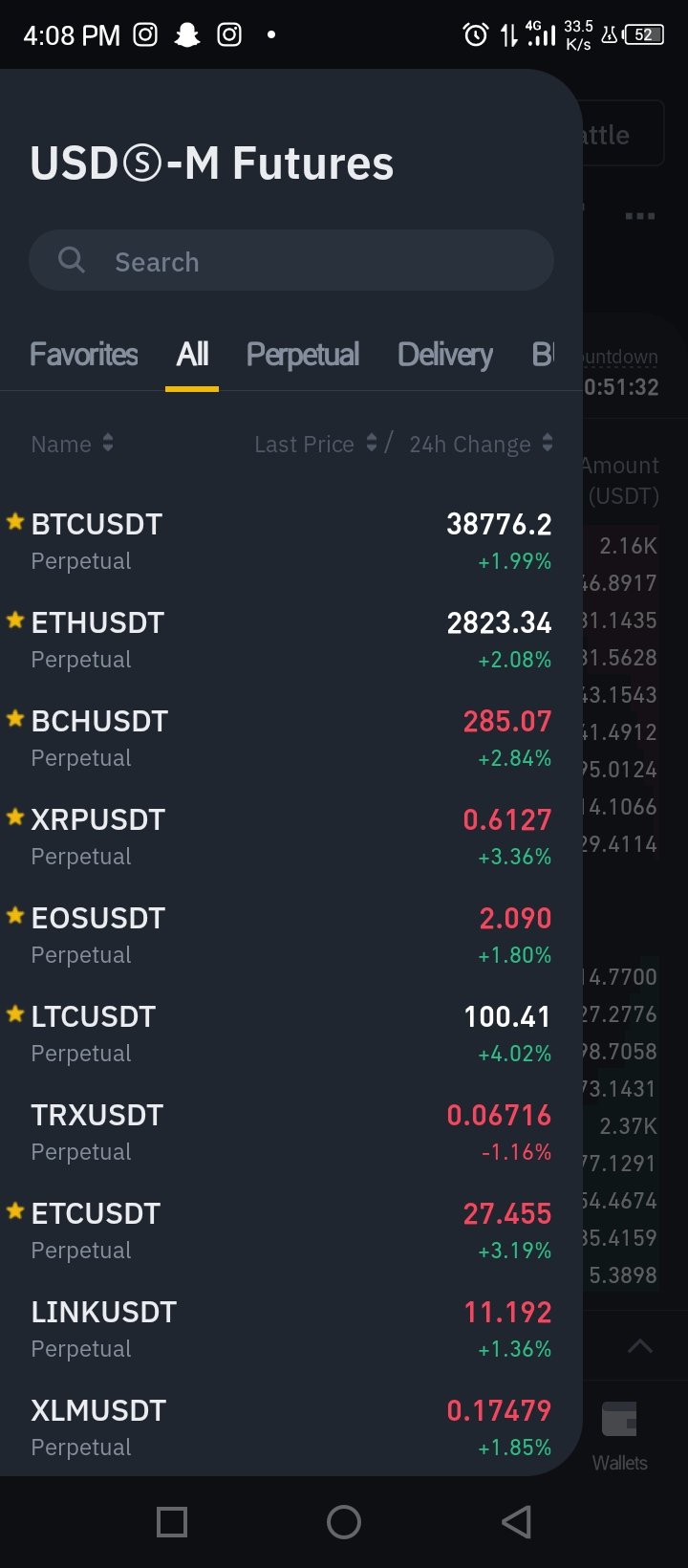This screenshot has height=1568, width=688.
Task: Tap the Search field
Action: pos(291,260)
